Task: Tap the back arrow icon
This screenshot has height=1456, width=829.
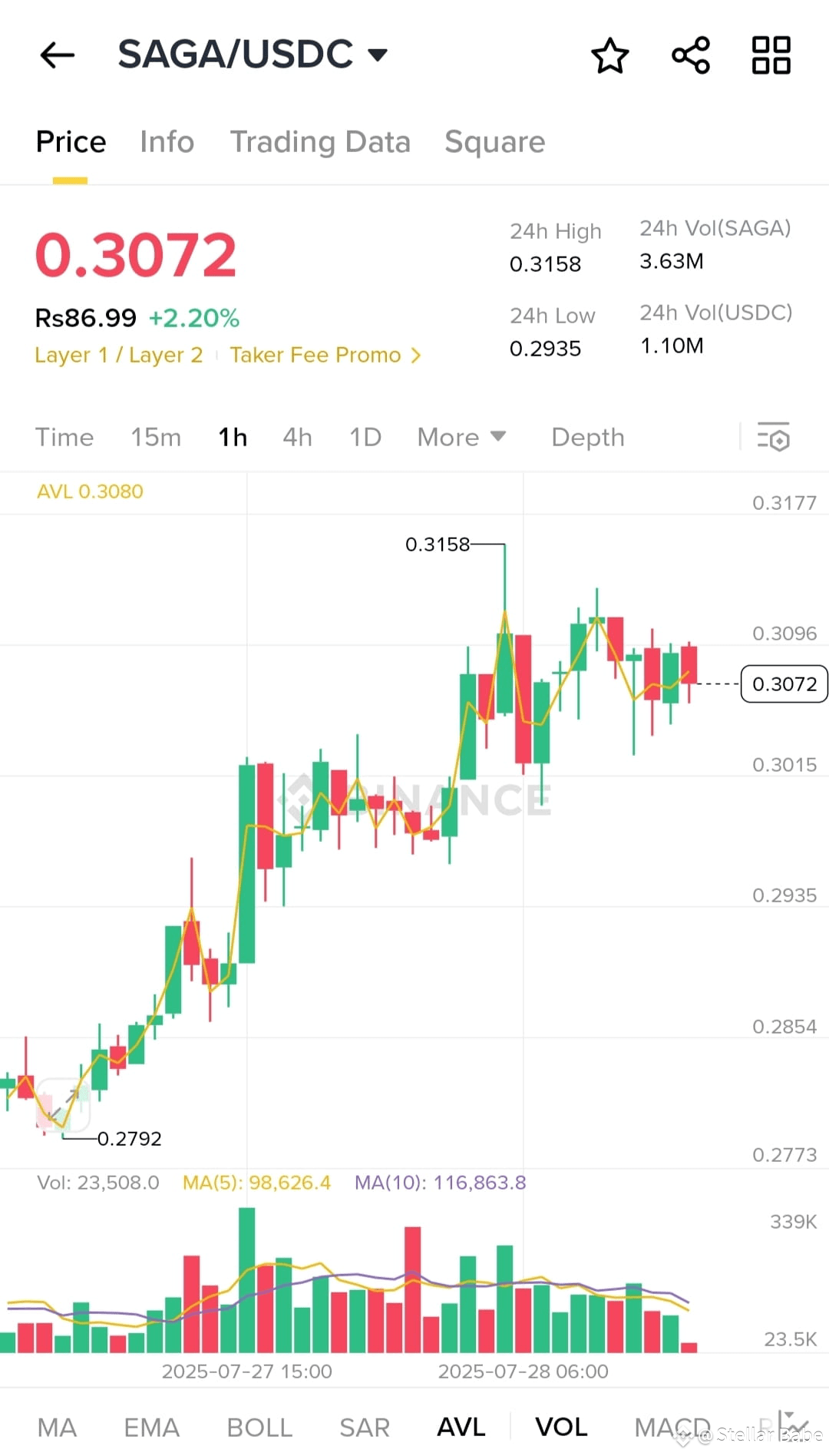Action: [x=57, y=55]
